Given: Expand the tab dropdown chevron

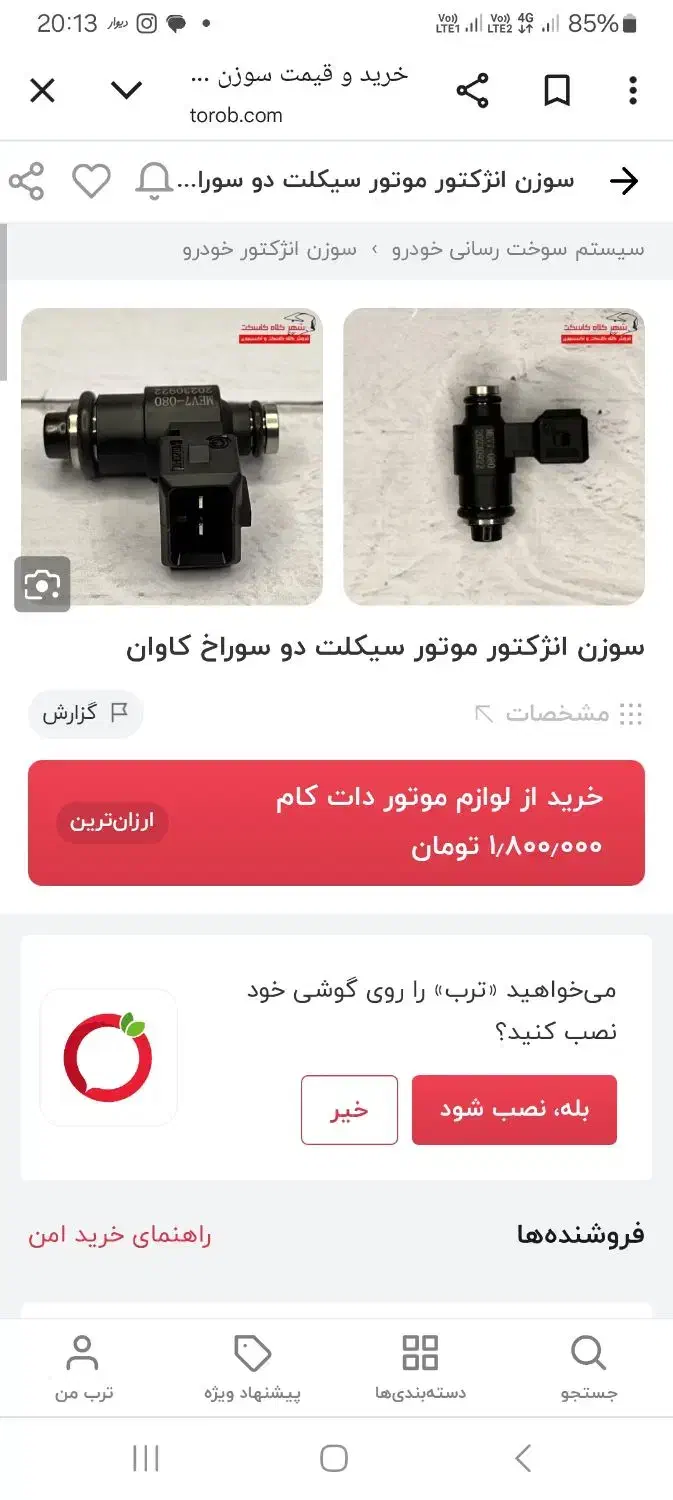Looking at the screenshot, I should (x=126, y=92).
